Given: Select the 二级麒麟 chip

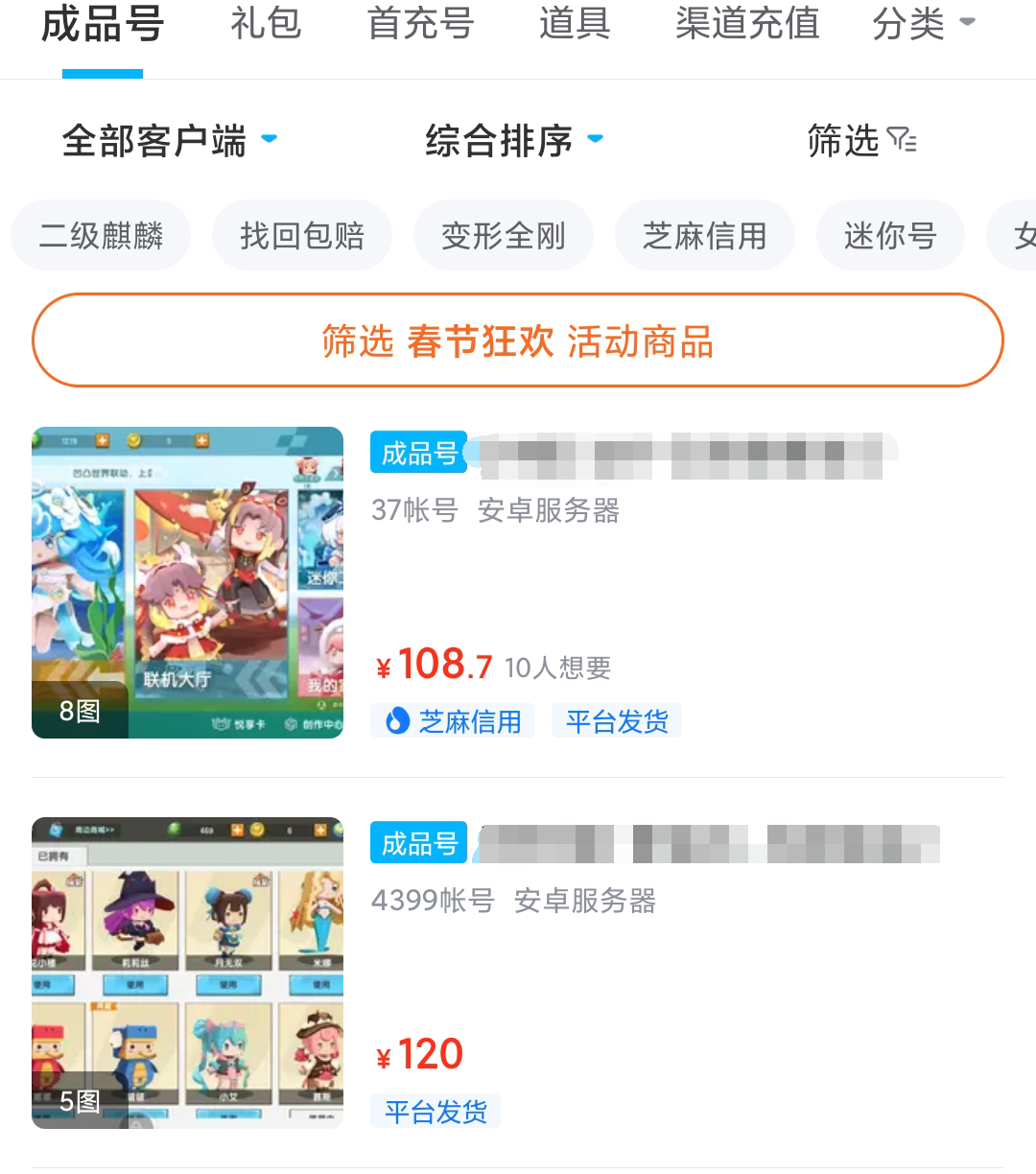Looking at the screenshot, I should tap(101, 236).
